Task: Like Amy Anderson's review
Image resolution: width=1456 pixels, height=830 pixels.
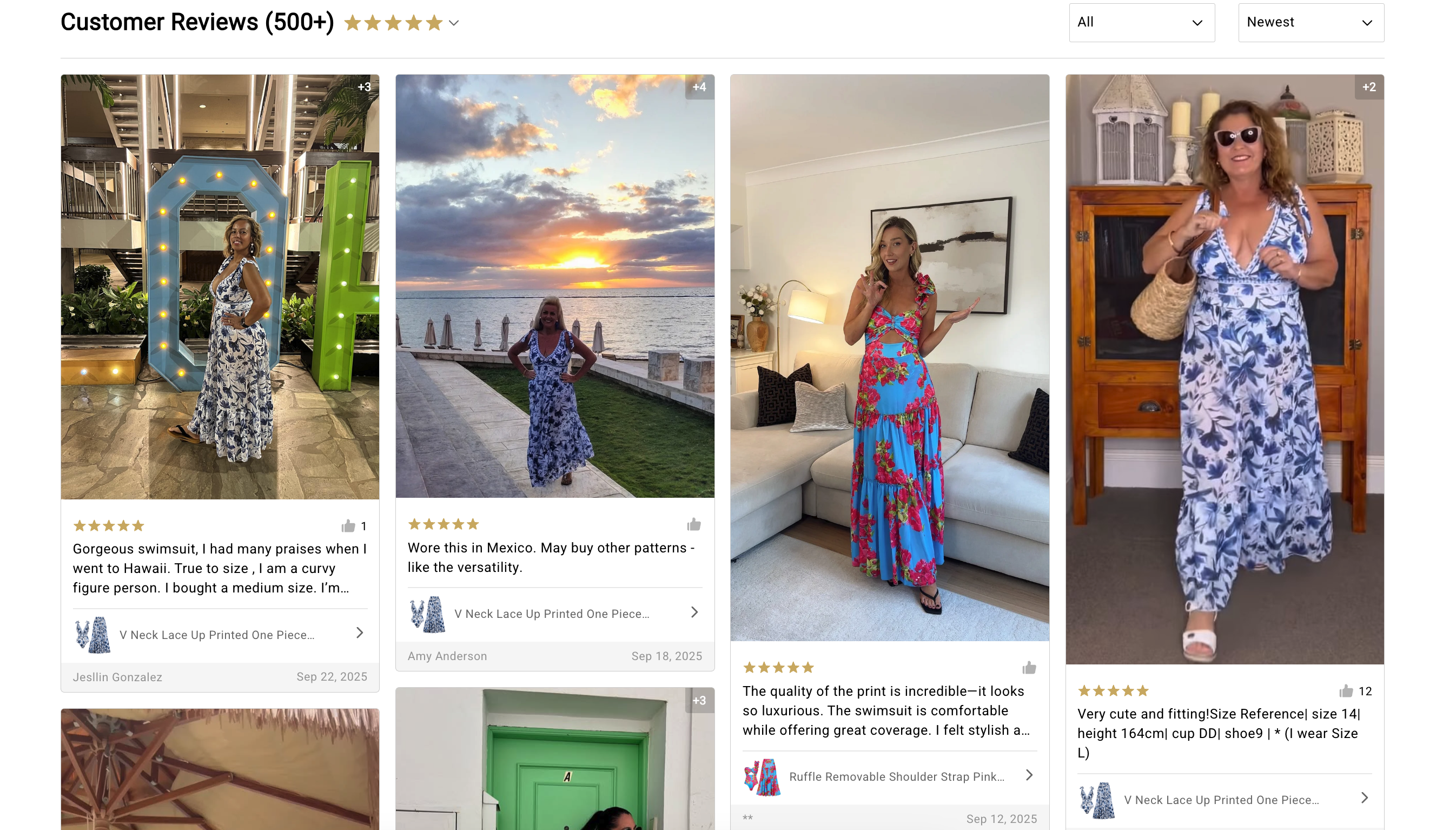Action: pos(693,524)
